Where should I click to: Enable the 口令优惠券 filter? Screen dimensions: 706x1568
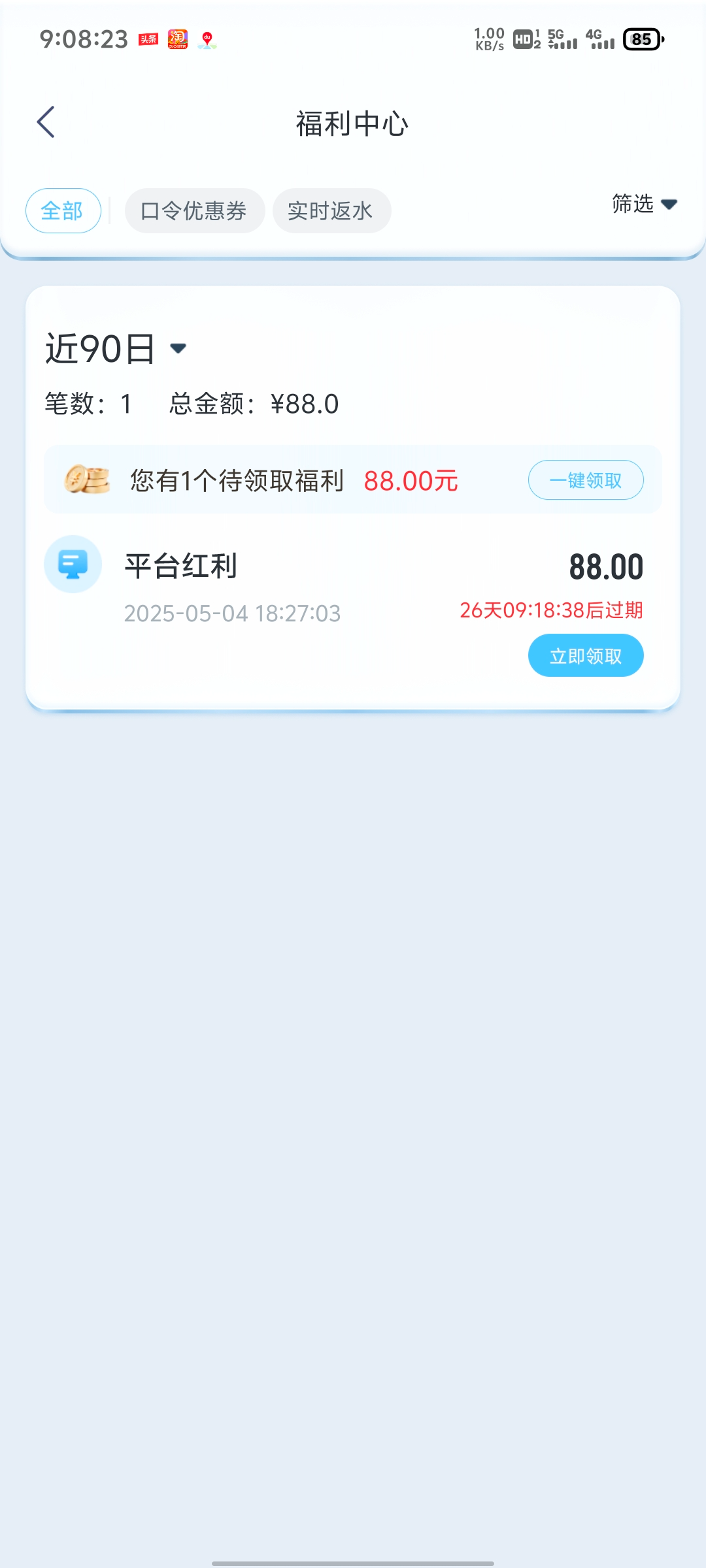(x=194, y=210)
